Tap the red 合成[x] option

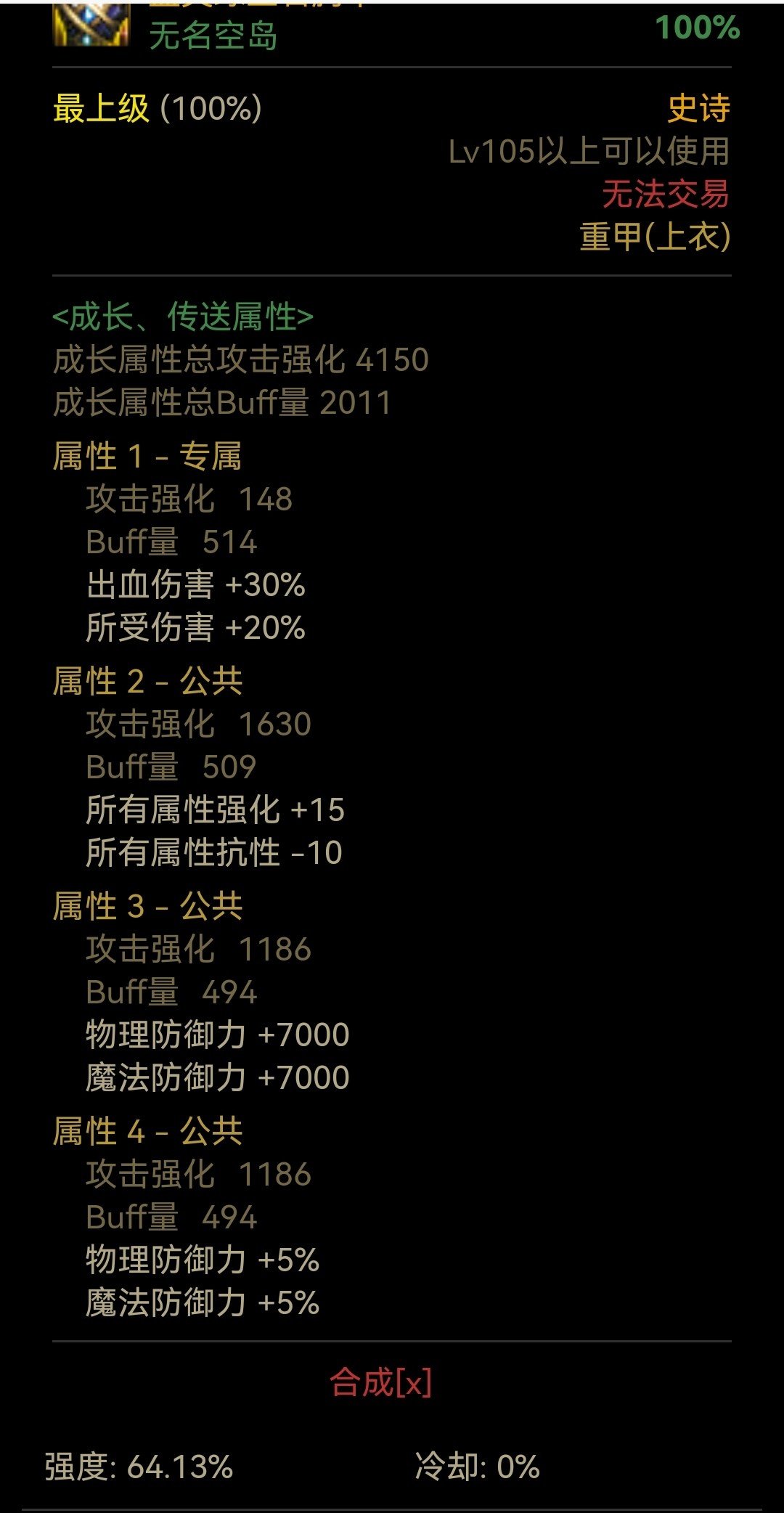coord(381,1382)
